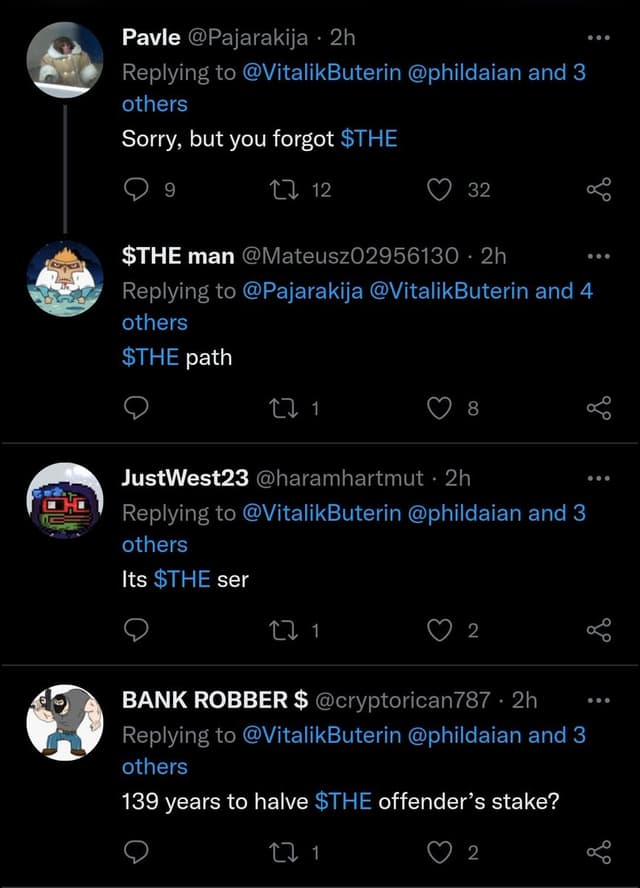Retweet JustWest23's tweet
The height and width of the screenshot is (888, 640).
pyautogui.click(x=285, y=630)
